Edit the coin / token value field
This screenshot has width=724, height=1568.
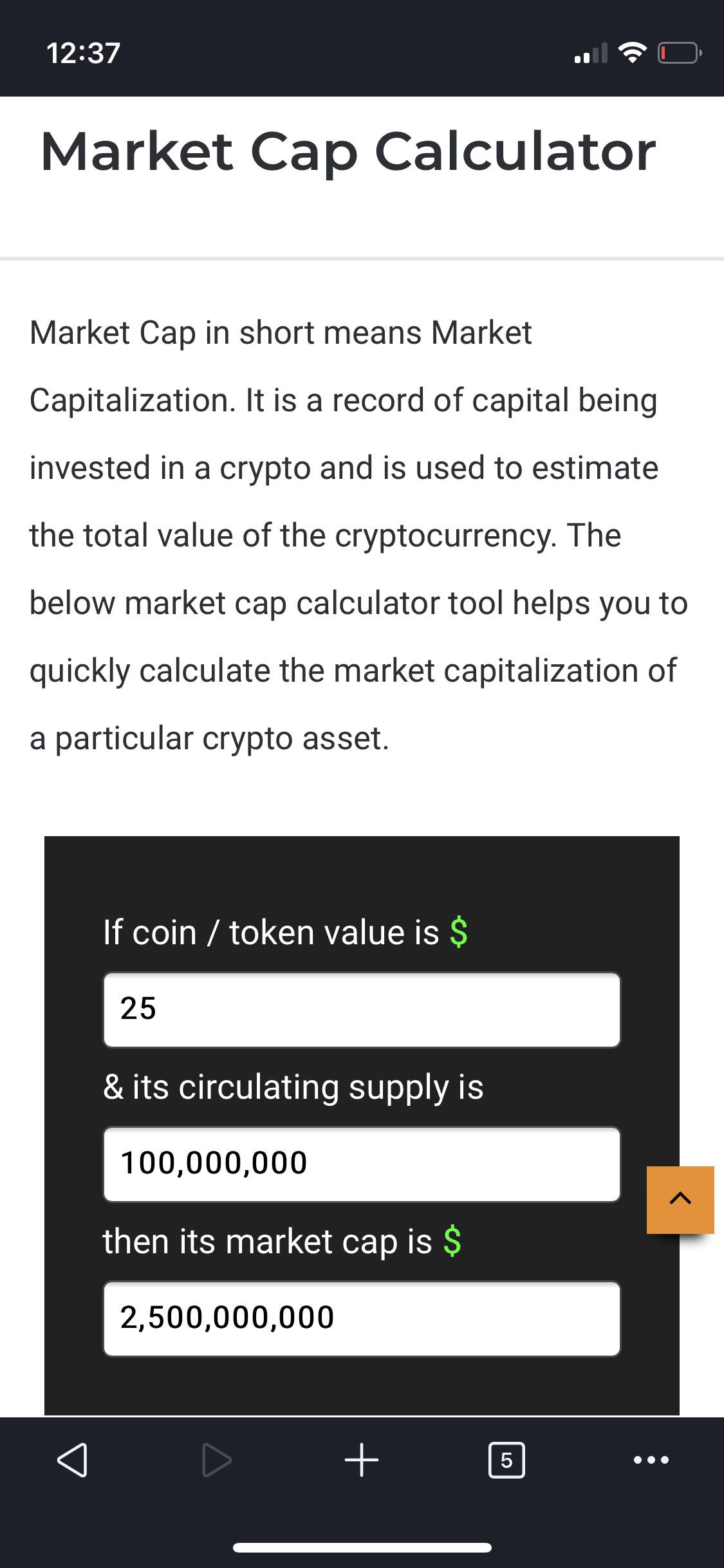pyautogui.click(x=362, y=1009)
